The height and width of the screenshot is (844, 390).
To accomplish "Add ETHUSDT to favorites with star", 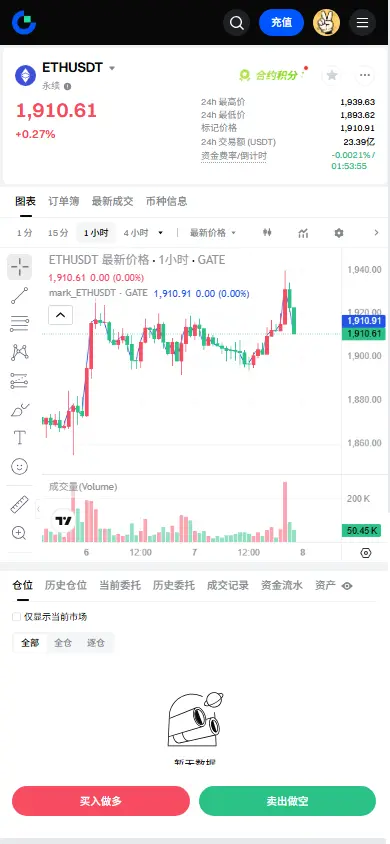I will click(x=332, y=75).
